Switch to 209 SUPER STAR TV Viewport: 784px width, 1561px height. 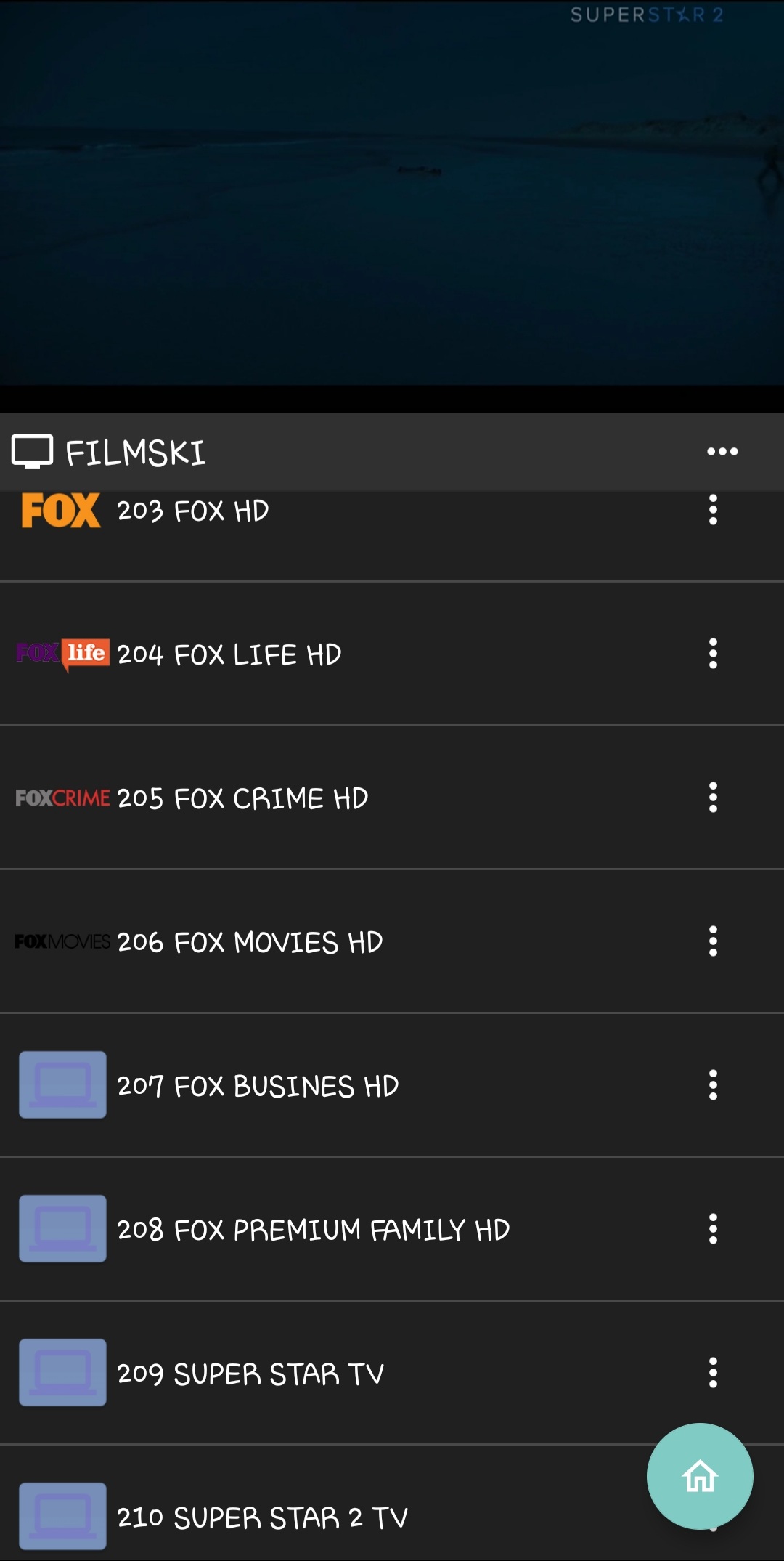pos(392,1372)
